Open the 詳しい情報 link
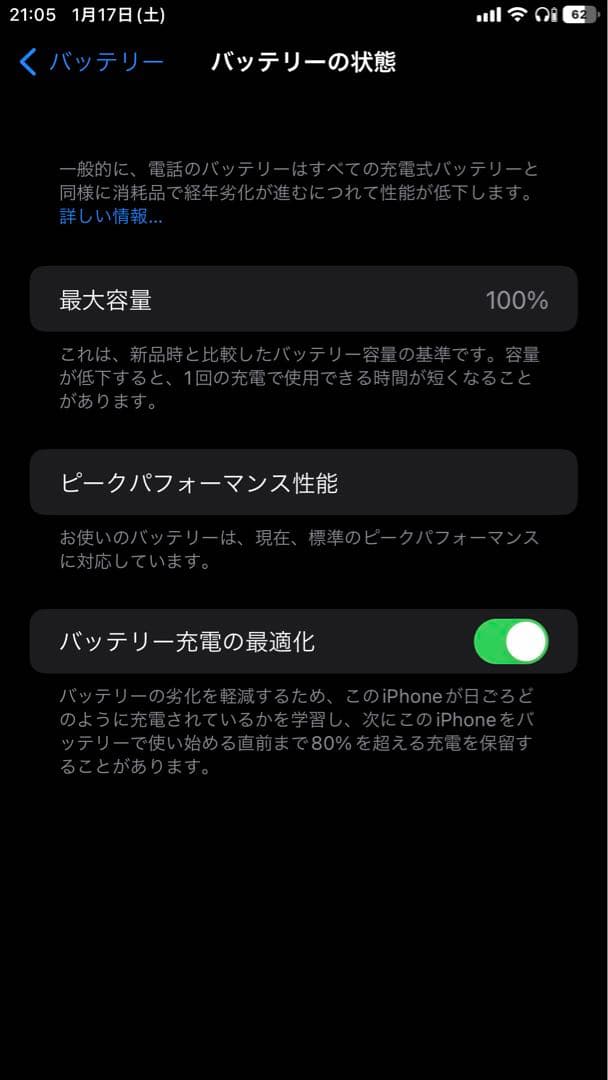The width and height of the screenshot is (608, 1080). pos(110,217)
